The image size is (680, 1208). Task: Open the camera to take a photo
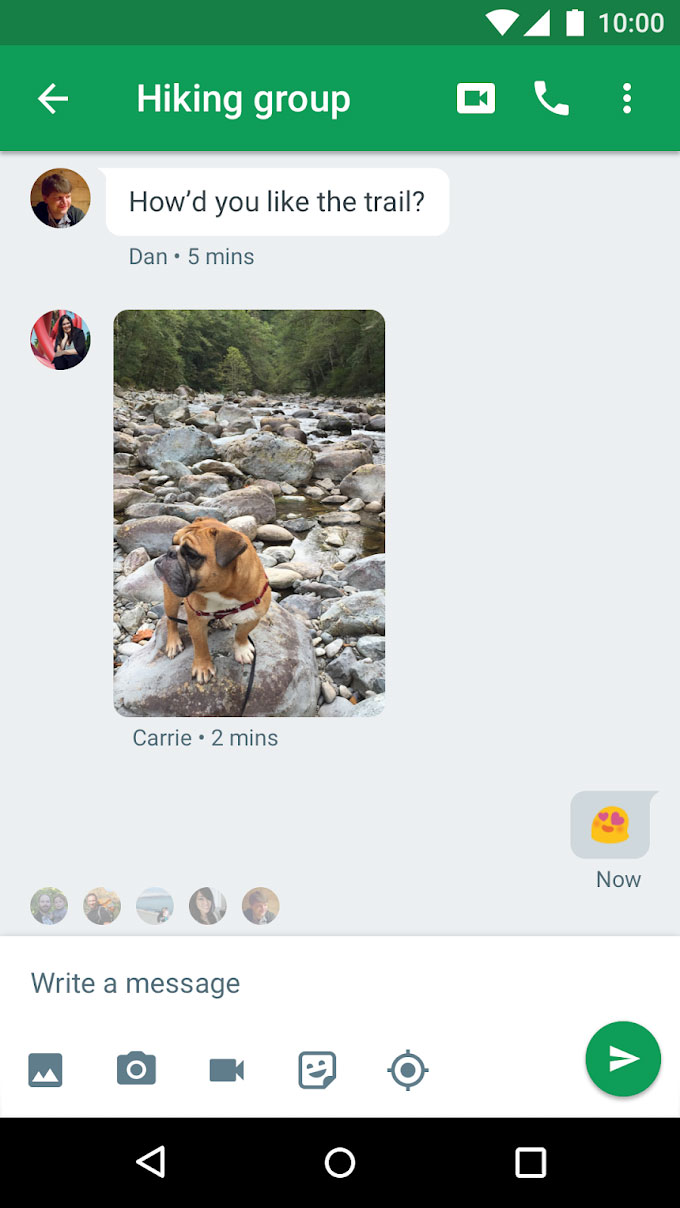(x=136, y=1069)
